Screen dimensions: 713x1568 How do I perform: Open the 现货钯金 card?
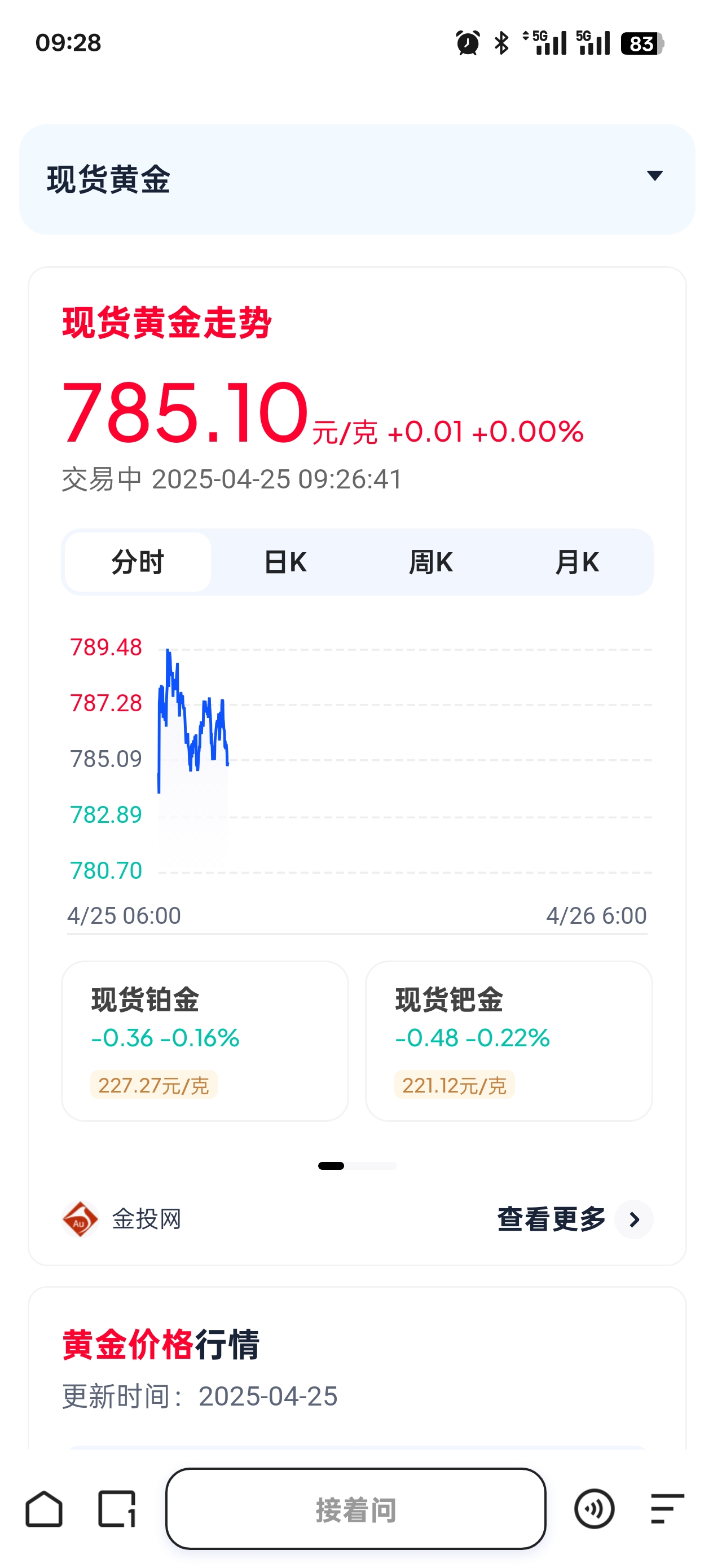[x=509, y=1041]
